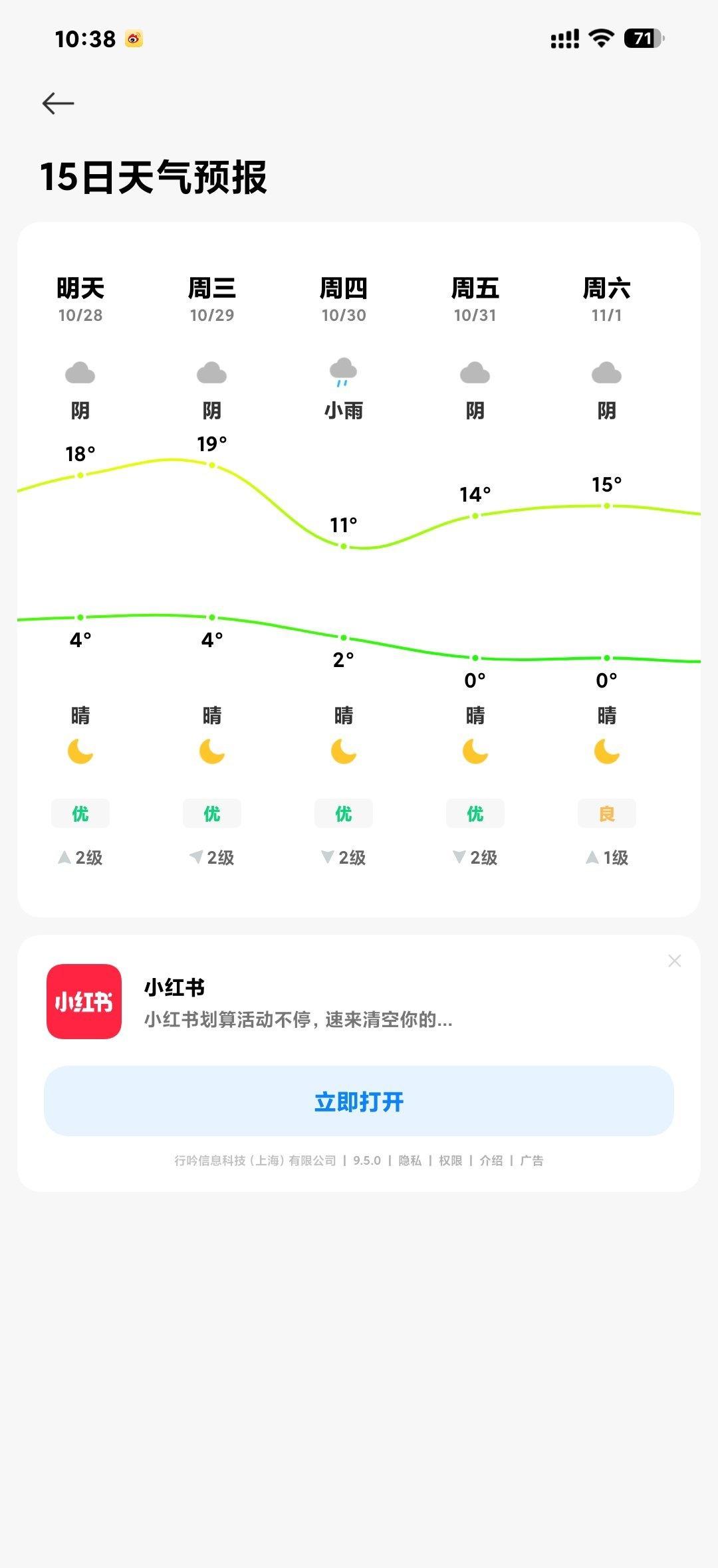
Task: Tap the 11° point on the temperature curve
Action: 343,546
